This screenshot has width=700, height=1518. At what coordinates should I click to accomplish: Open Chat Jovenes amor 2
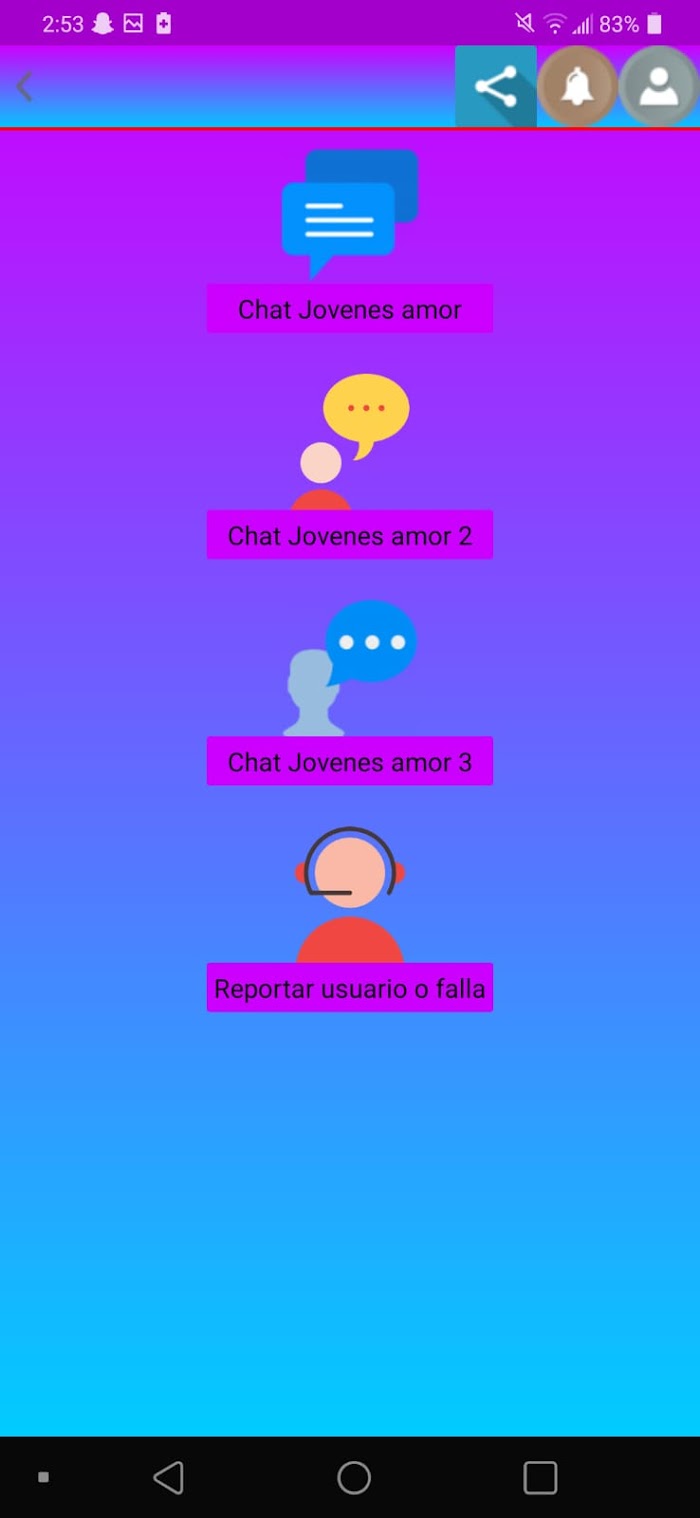pos(350,535)
